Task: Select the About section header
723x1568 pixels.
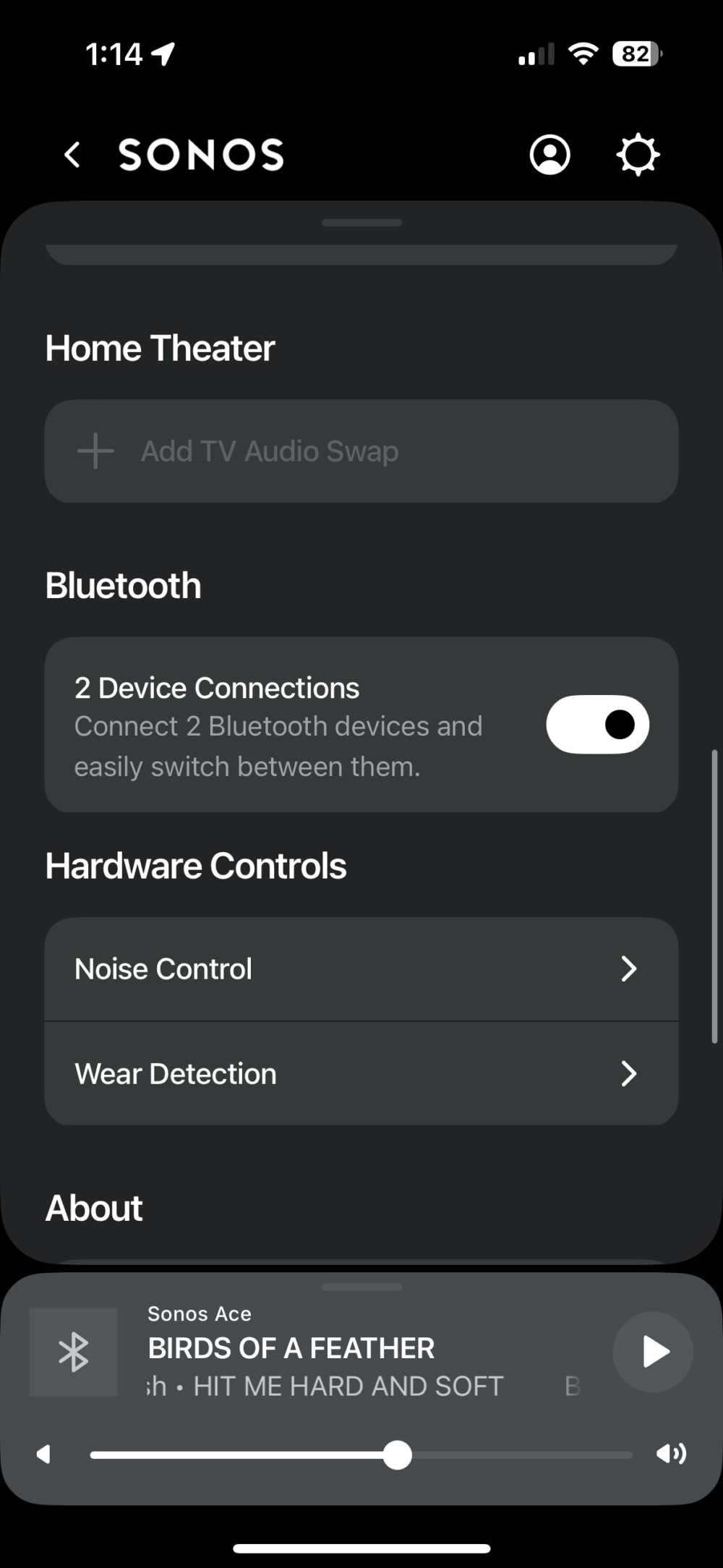Action: coord(93,1207)
